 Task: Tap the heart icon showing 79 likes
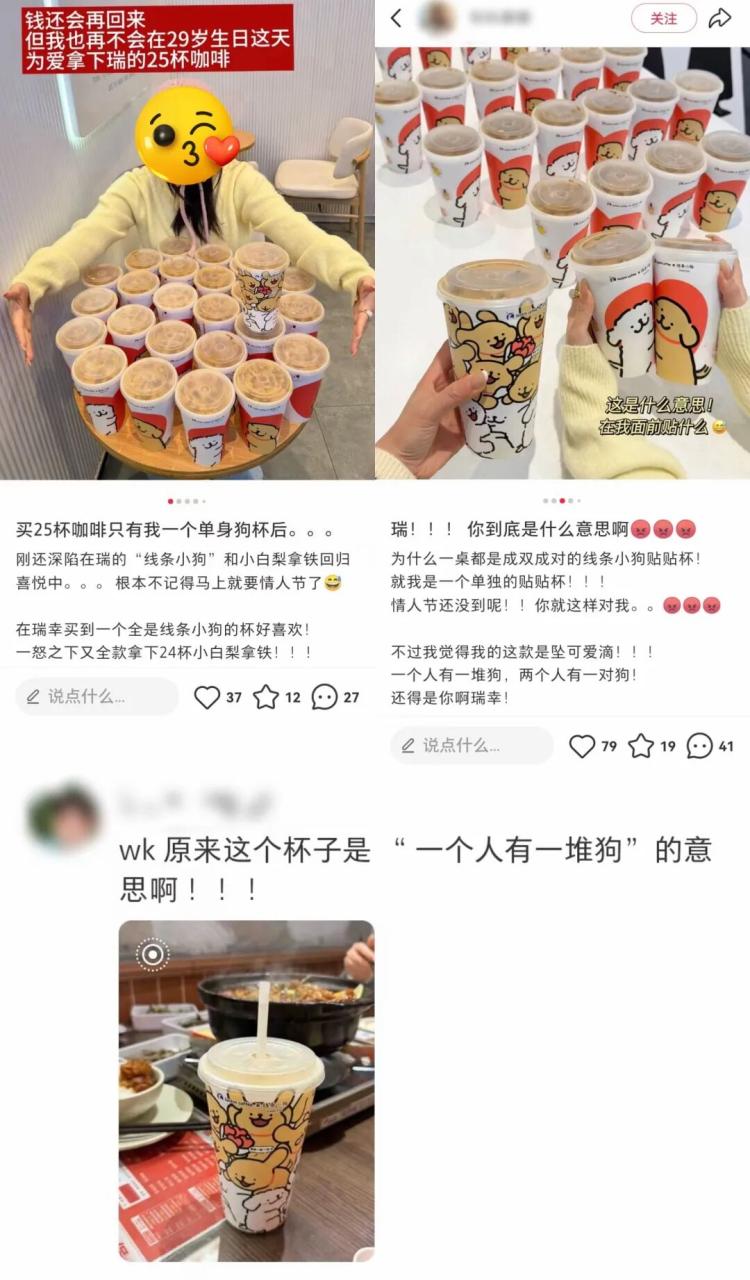coord(583,747)
